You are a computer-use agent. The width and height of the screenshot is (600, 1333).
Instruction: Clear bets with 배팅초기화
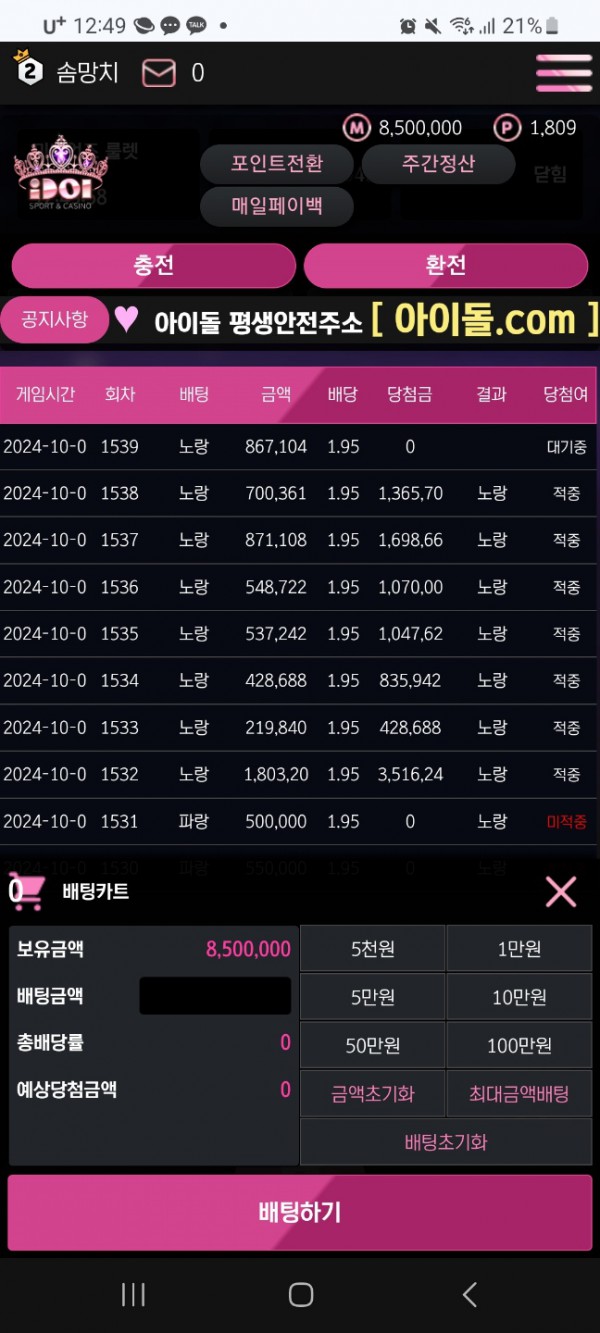tap(446, 1142)
